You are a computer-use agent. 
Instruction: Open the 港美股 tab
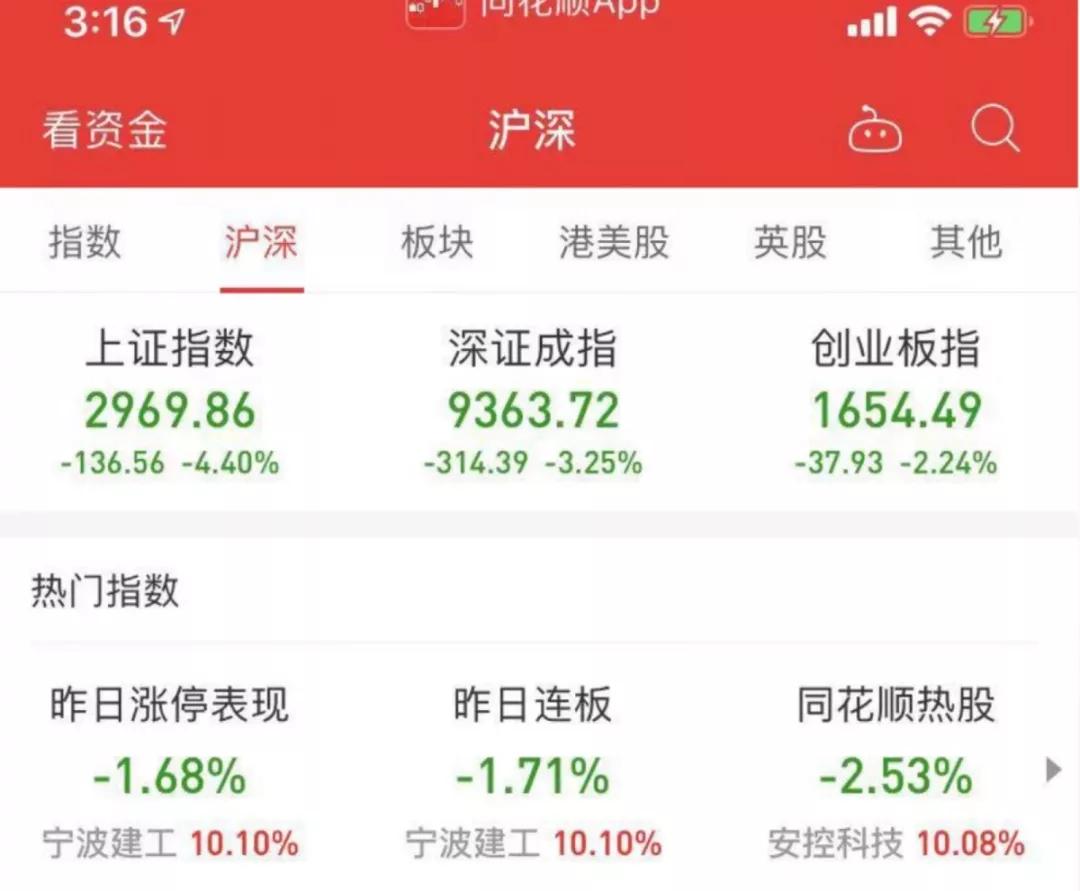coord(614,242)
